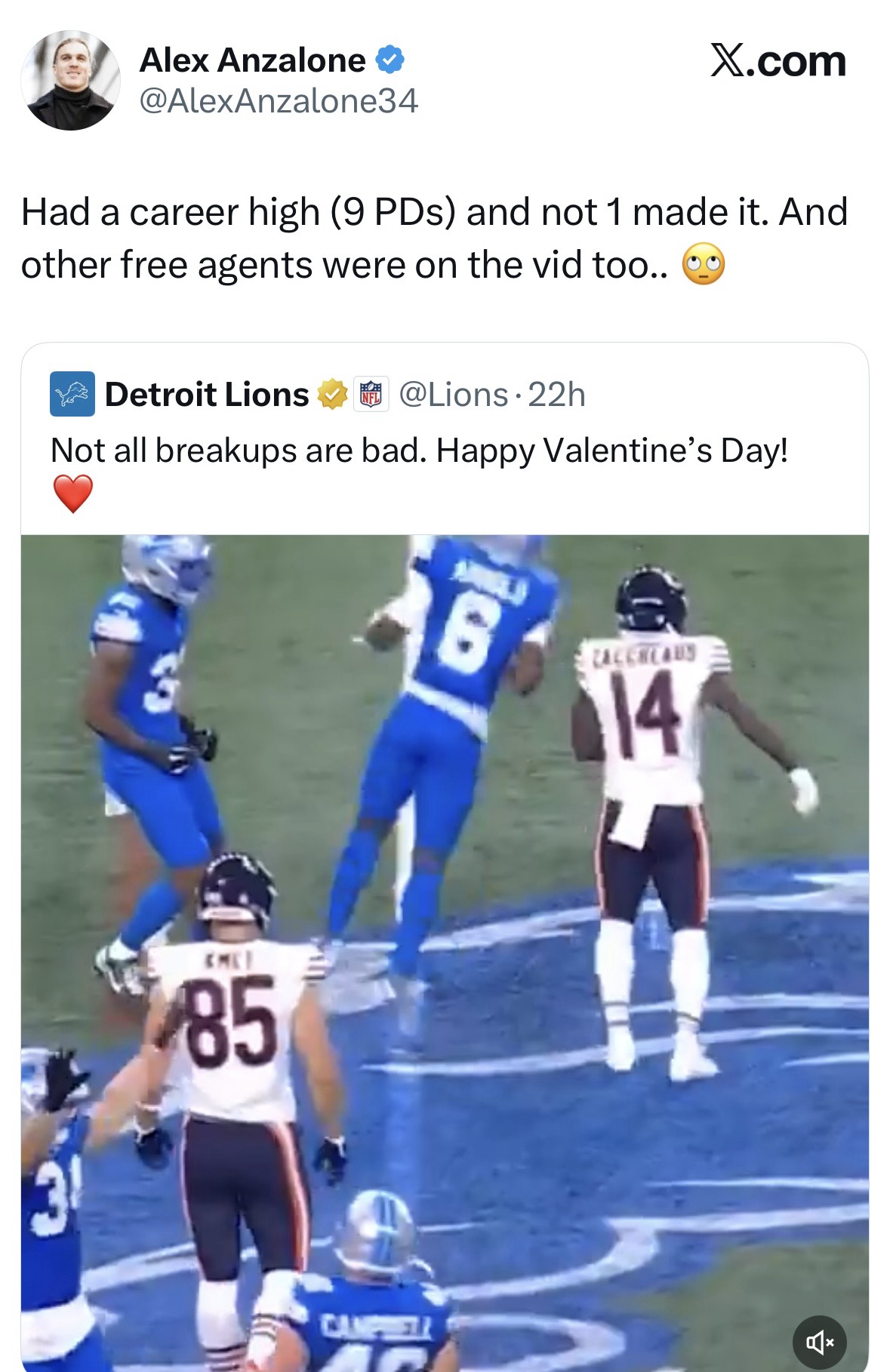View the @AlexAnzalone34 profile
Image resolution: width=890 pixels, height=1372 pixels.
[x=278, y=100]
